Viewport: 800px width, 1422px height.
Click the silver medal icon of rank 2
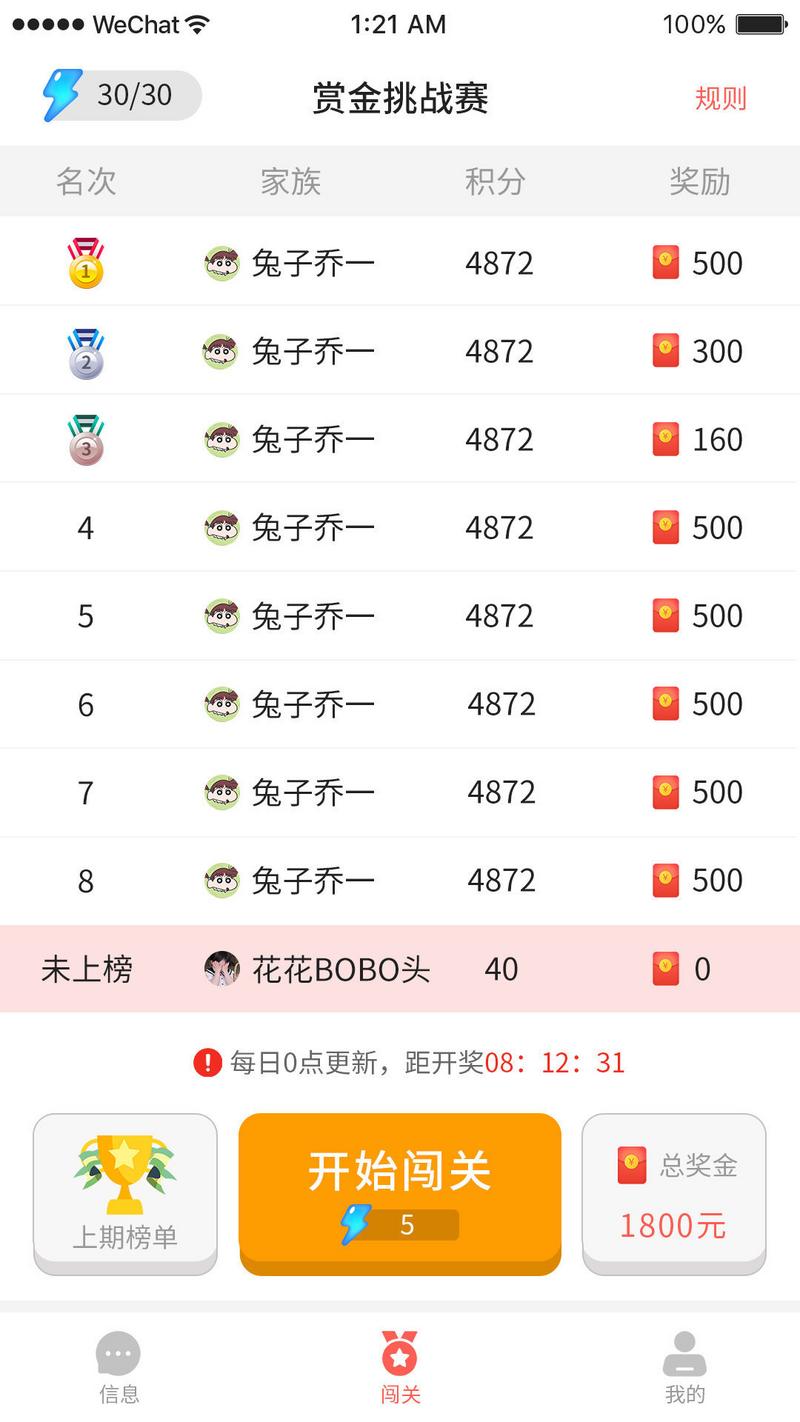[x=86, y=351]
